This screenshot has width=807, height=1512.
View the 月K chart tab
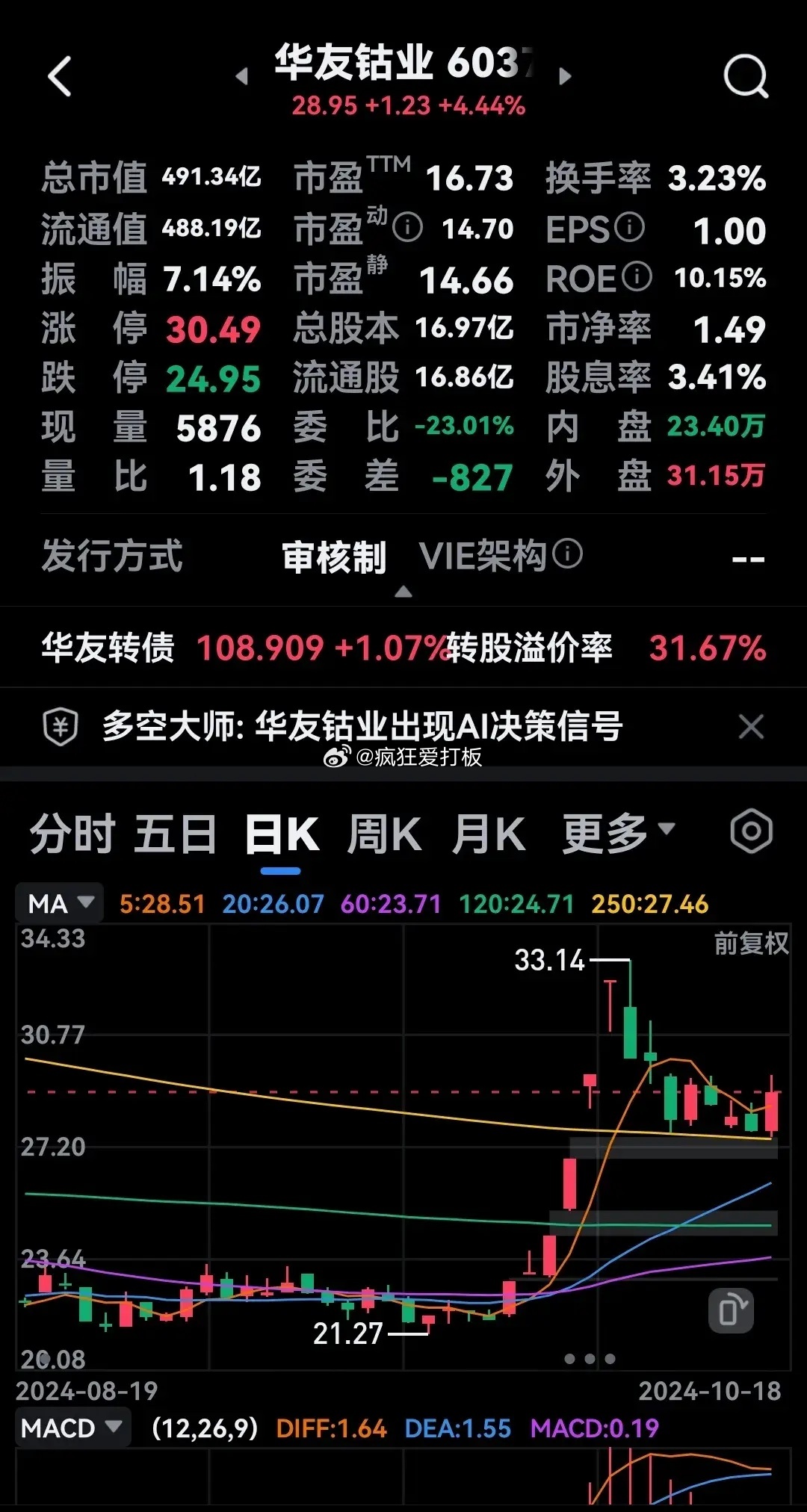[489, 834]
